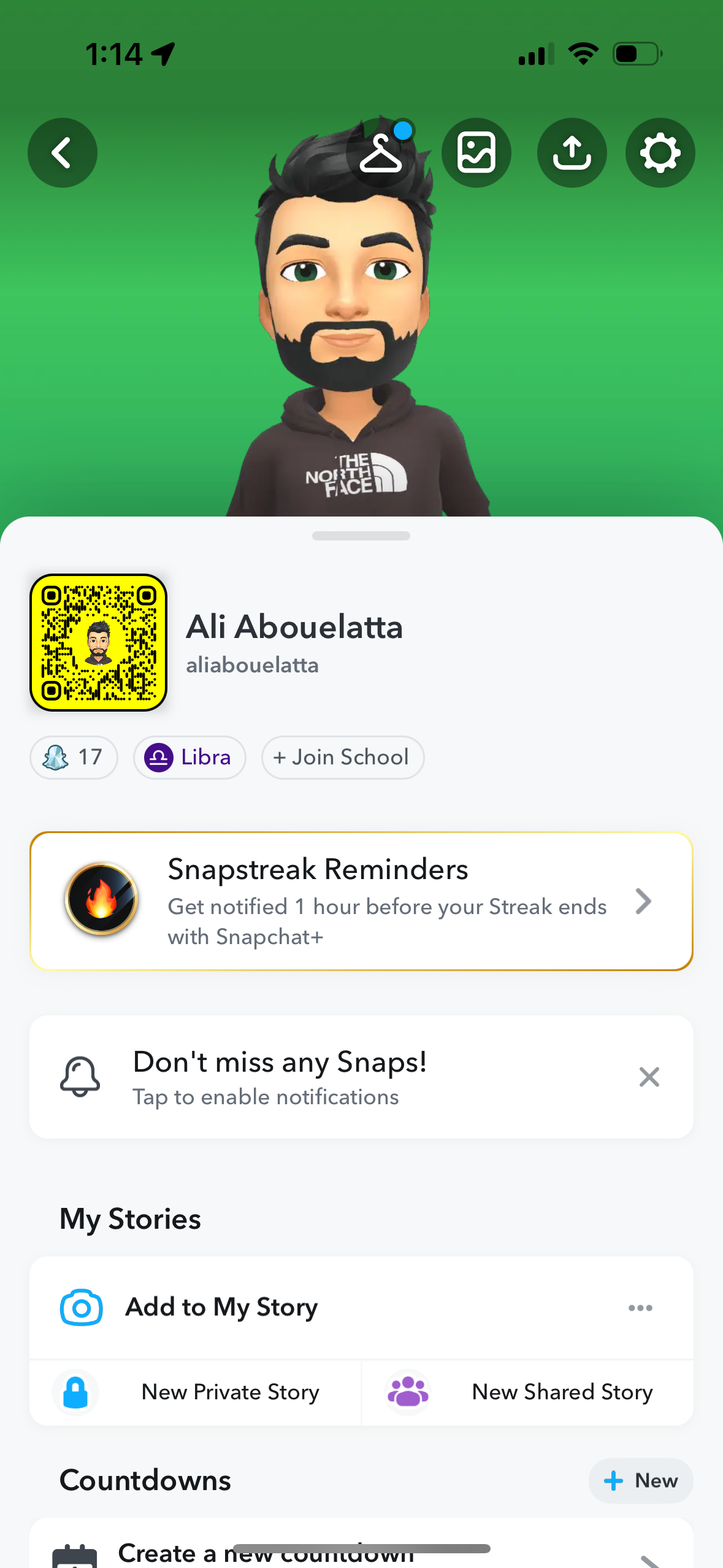The height and width of the screenshot is (1568, 723).
Task: Tap the + Join School button
Action: tap(342, 758)
